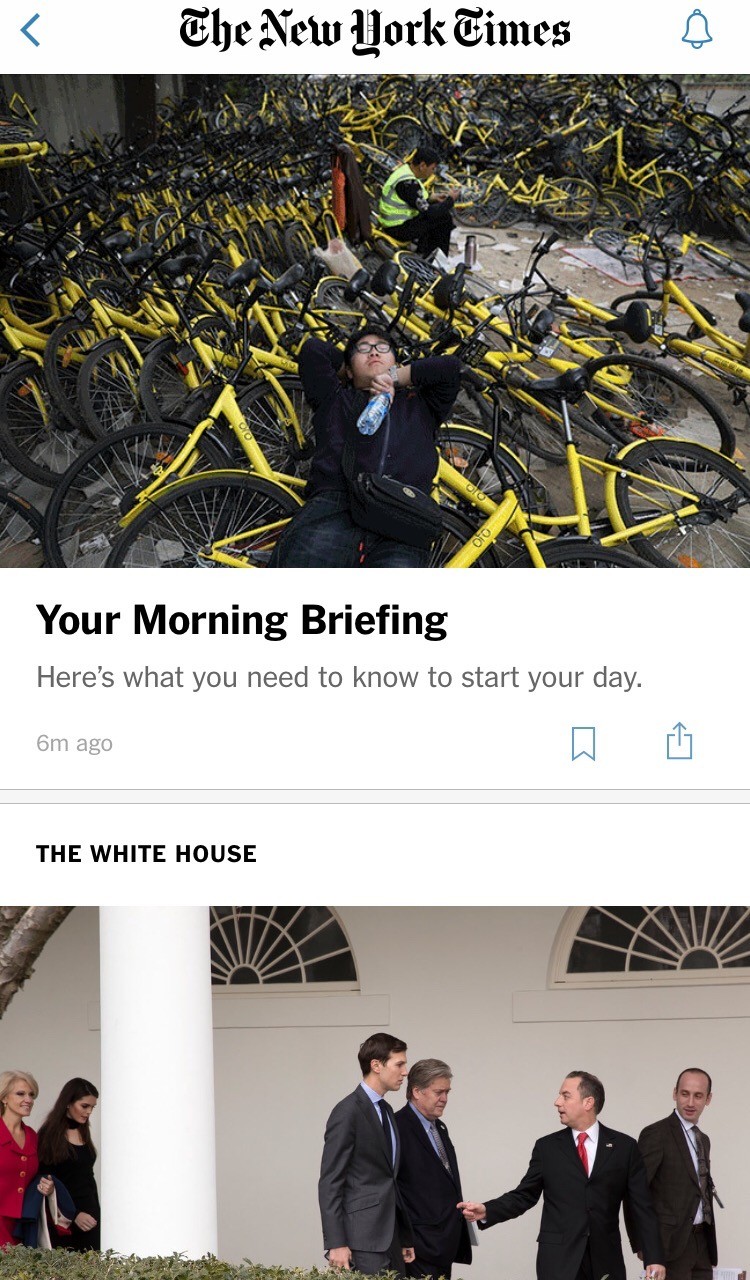Share the Your Morning Briefing article

679,741
